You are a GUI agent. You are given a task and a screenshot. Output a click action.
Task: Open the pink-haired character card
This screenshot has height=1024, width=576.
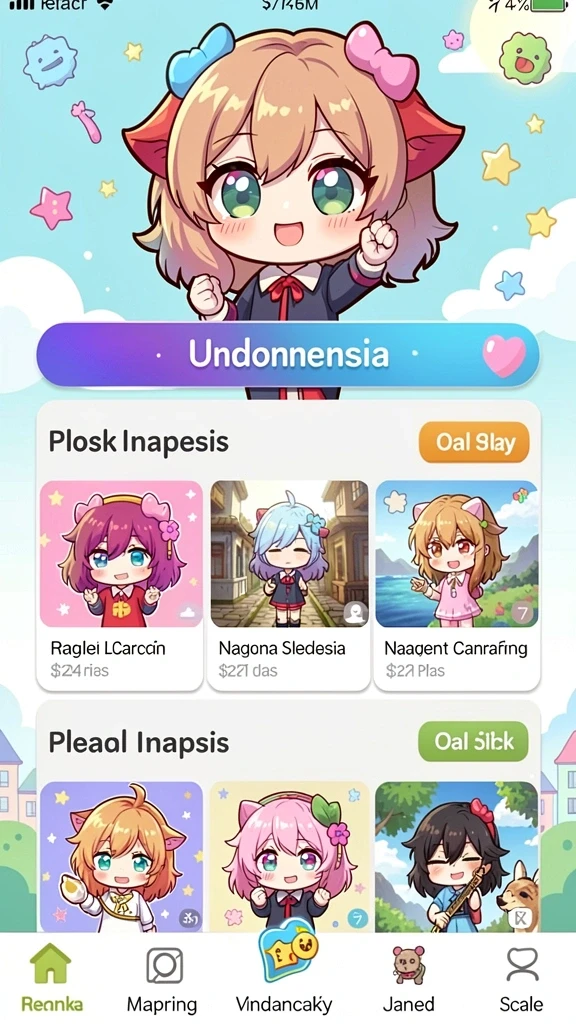point(289,857)
